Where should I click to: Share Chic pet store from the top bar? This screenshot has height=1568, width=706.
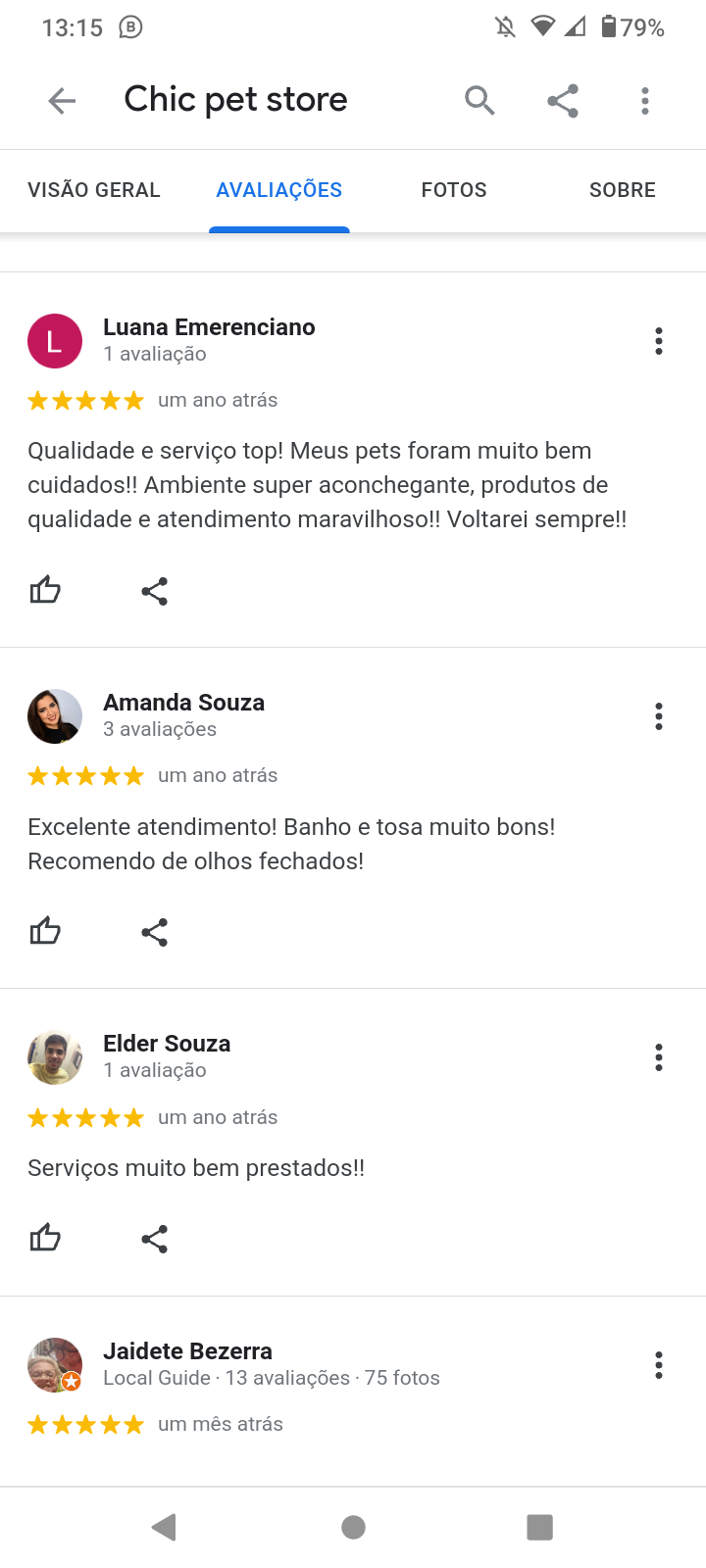562,100
